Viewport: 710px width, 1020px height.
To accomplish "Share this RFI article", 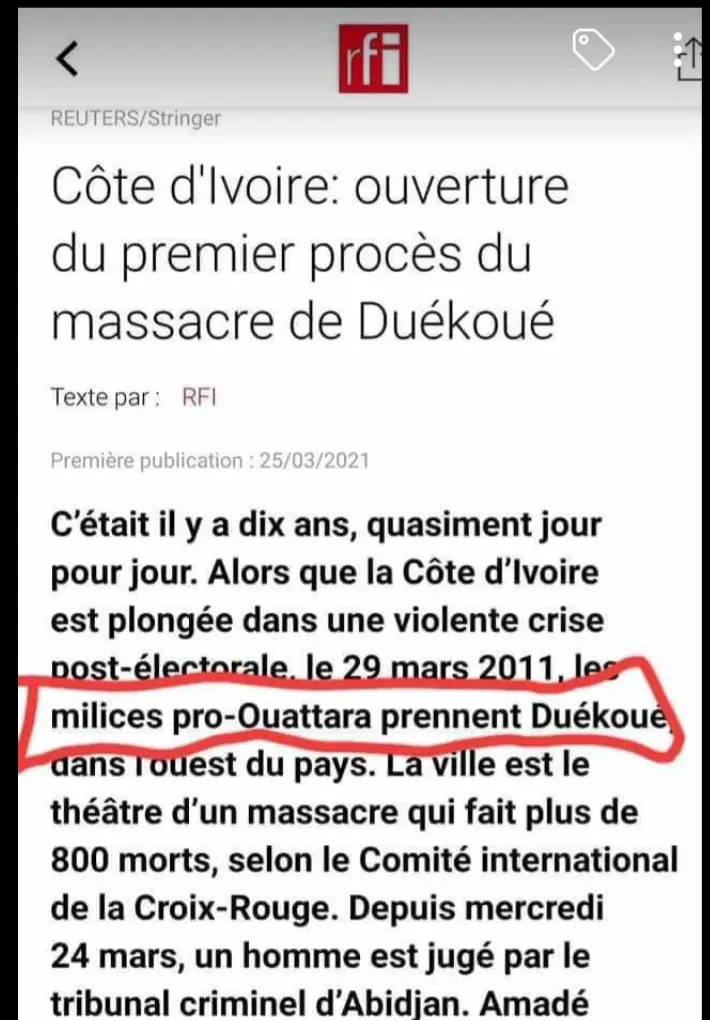I will [x=688, y=56].
